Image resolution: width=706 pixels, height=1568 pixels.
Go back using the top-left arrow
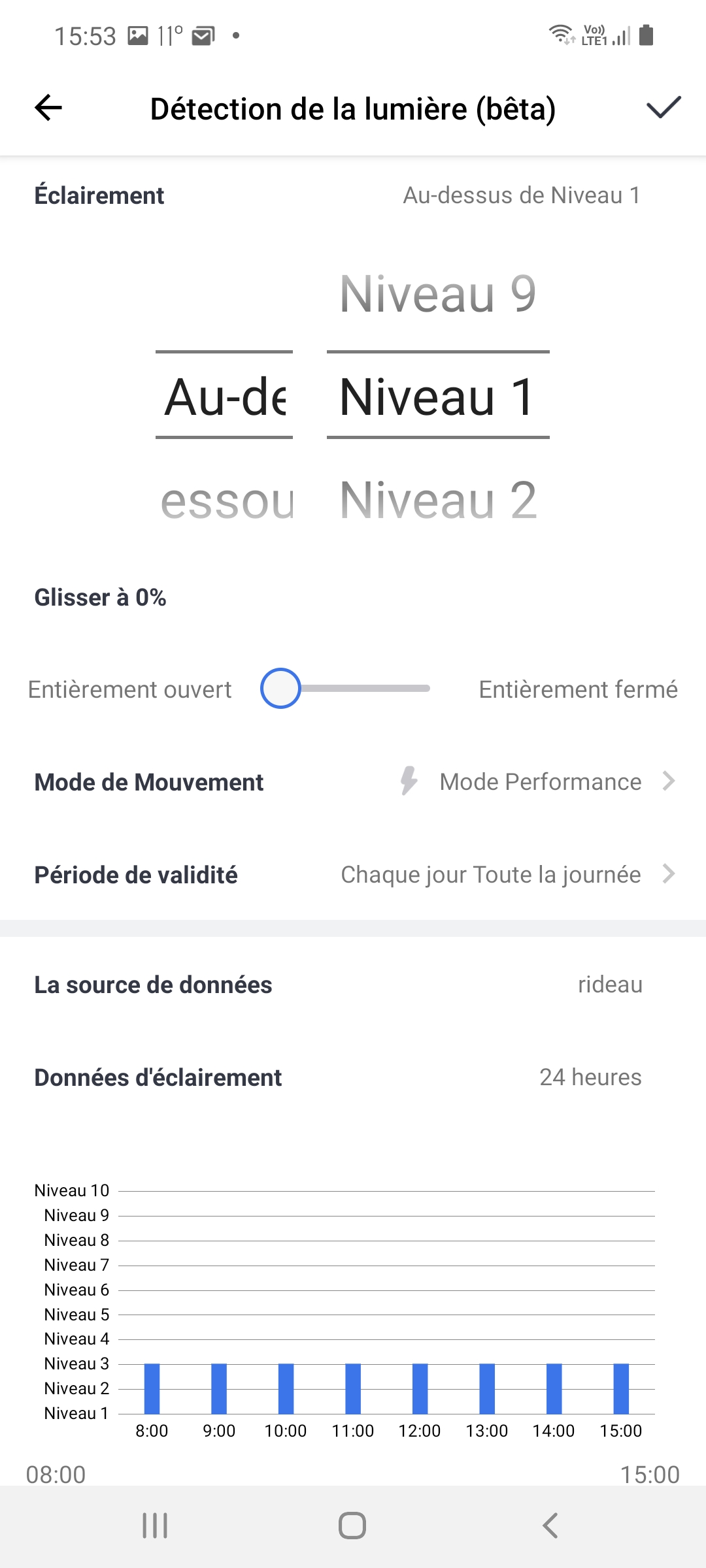pyautogui.click(x=48, y=108)
